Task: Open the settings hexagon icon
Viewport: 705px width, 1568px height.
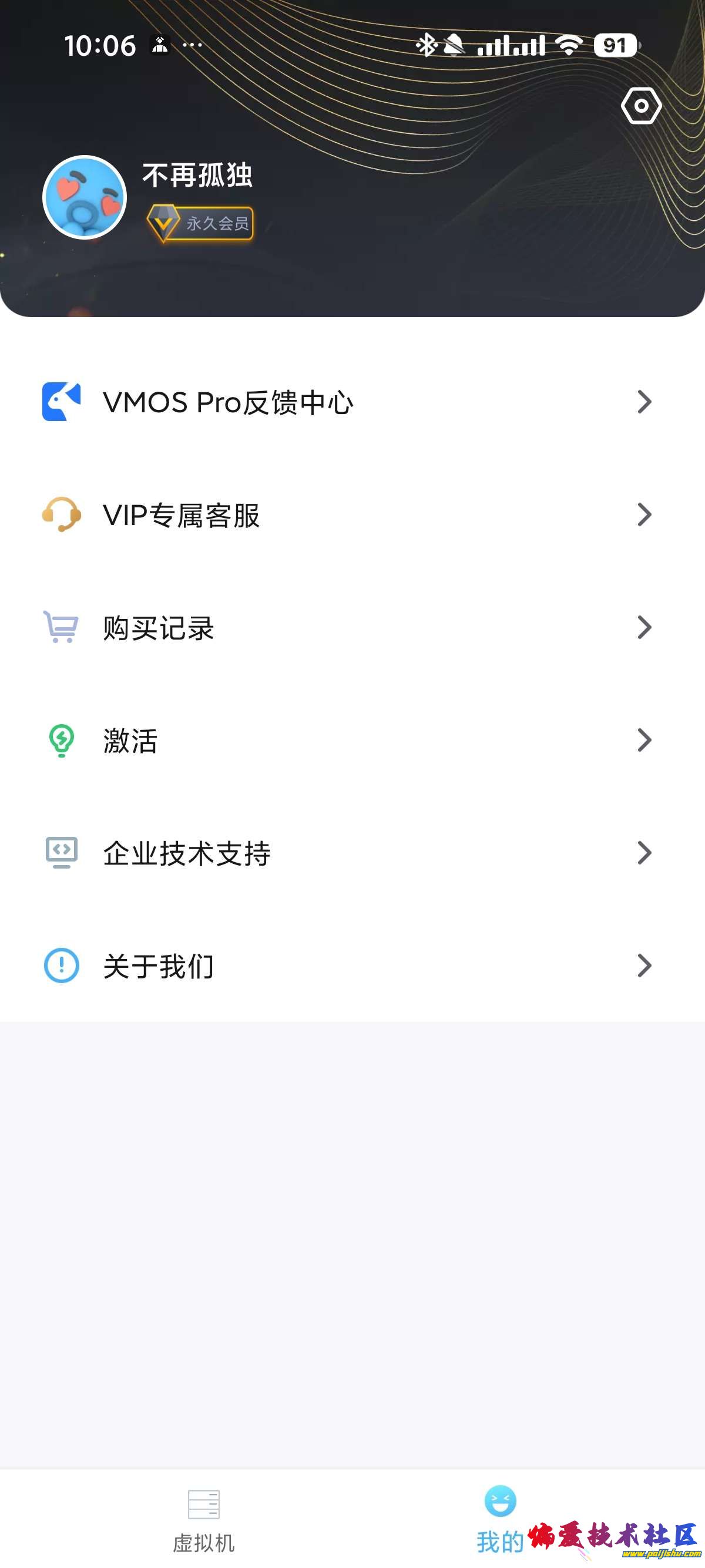Action: tap(640, 106)
